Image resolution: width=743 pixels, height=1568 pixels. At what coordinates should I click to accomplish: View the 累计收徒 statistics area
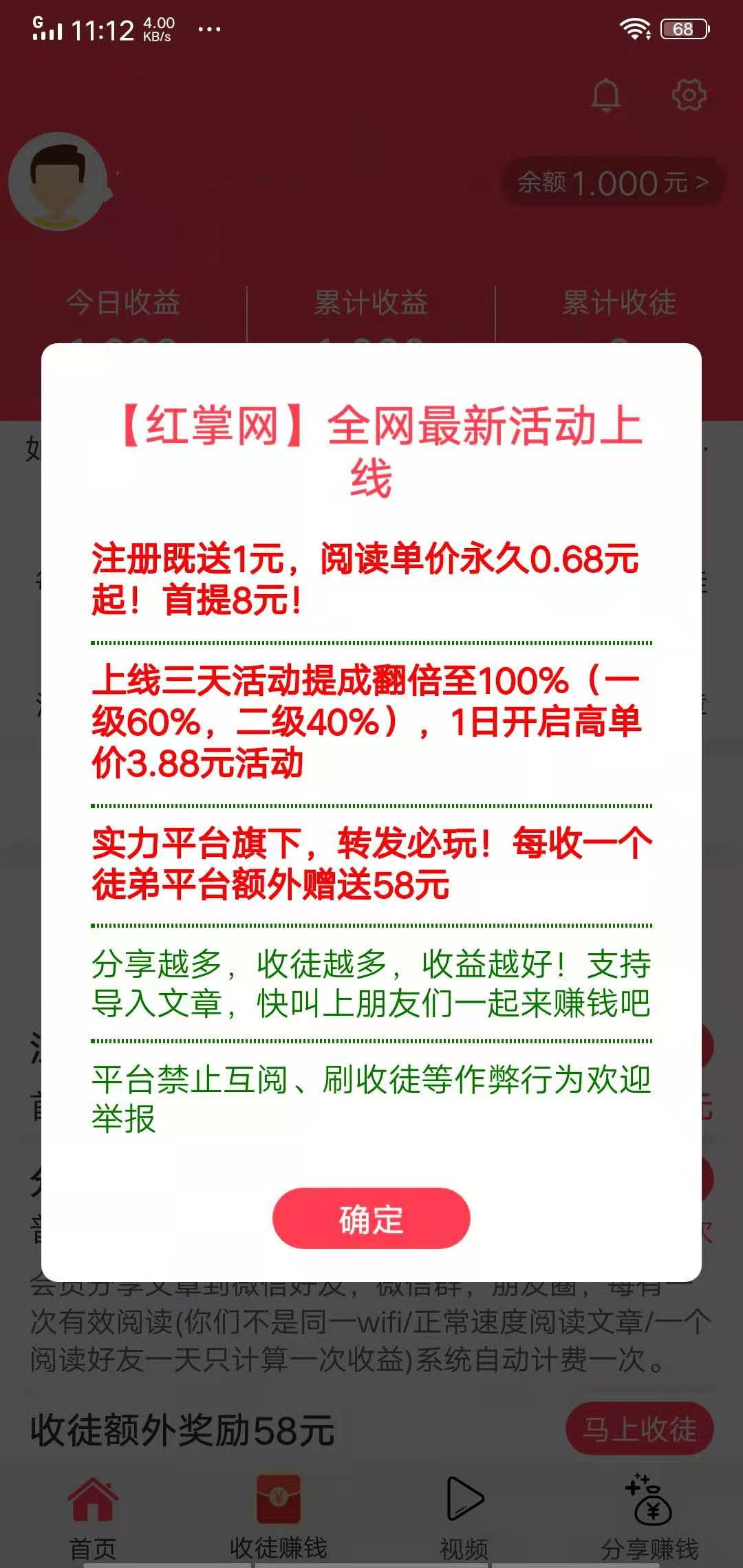pos(618,303)
